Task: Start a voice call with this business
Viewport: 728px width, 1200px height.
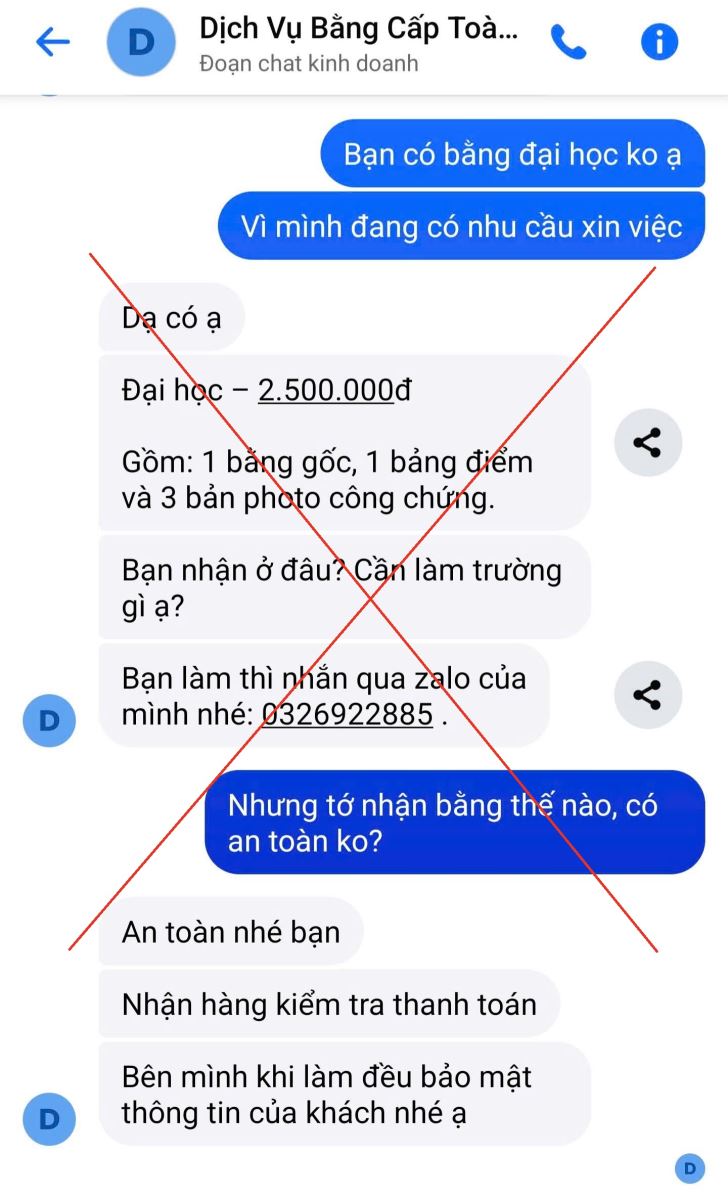Action: pyautogui.click(x=568, y=42)
